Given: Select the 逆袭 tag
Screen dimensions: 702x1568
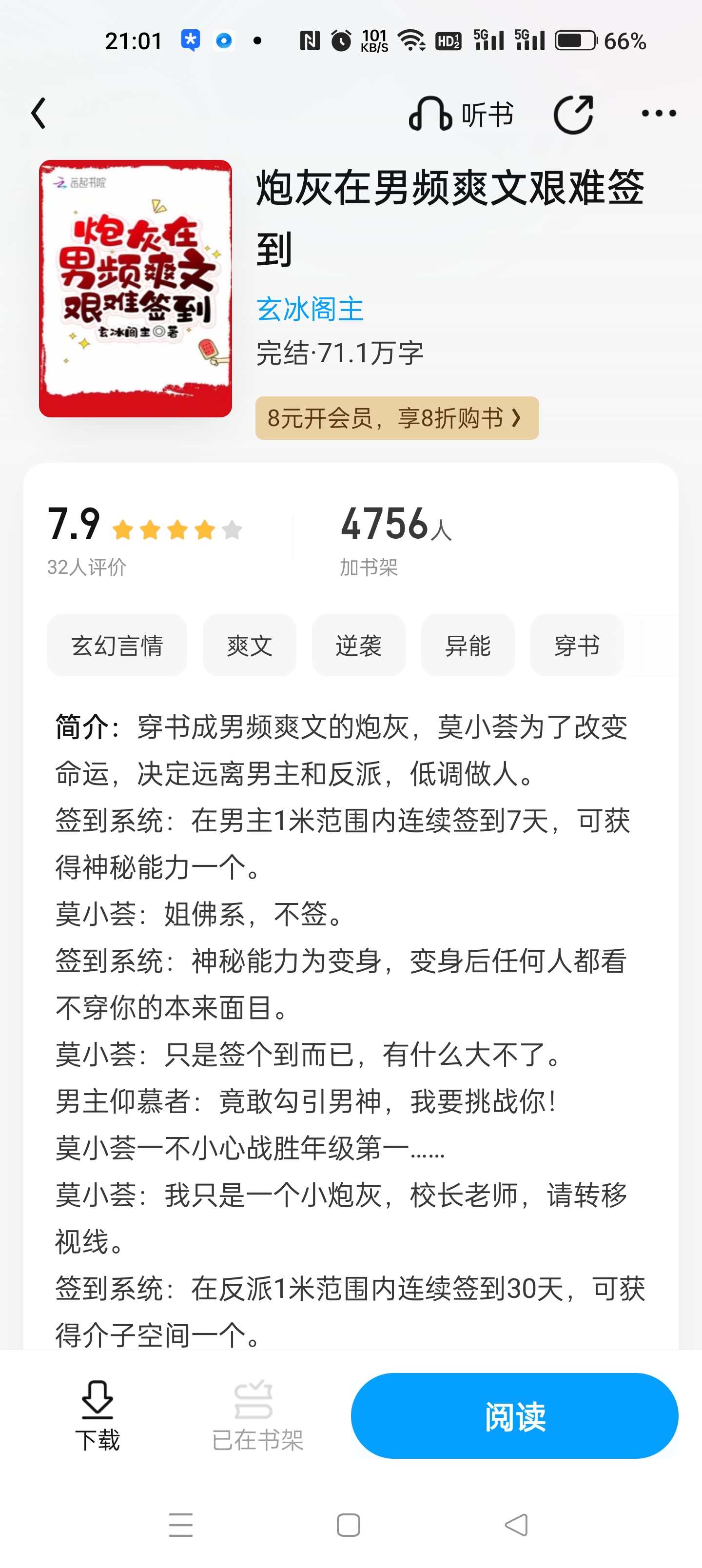Looking at the screenshot, I should (x=359, y=645).
